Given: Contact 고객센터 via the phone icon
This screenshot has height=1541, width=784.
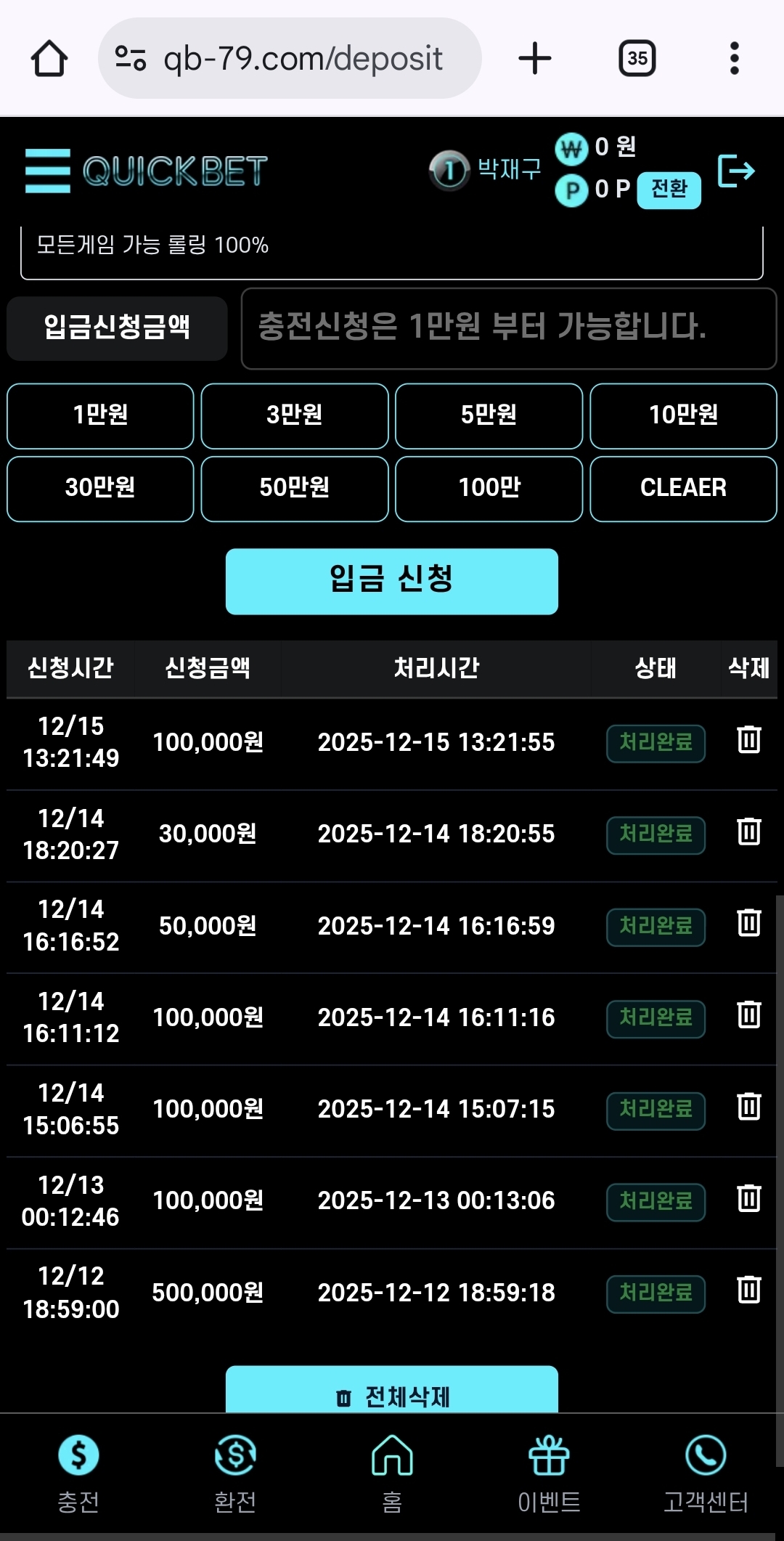Looking at the screenshot, I should (705, 1455).
